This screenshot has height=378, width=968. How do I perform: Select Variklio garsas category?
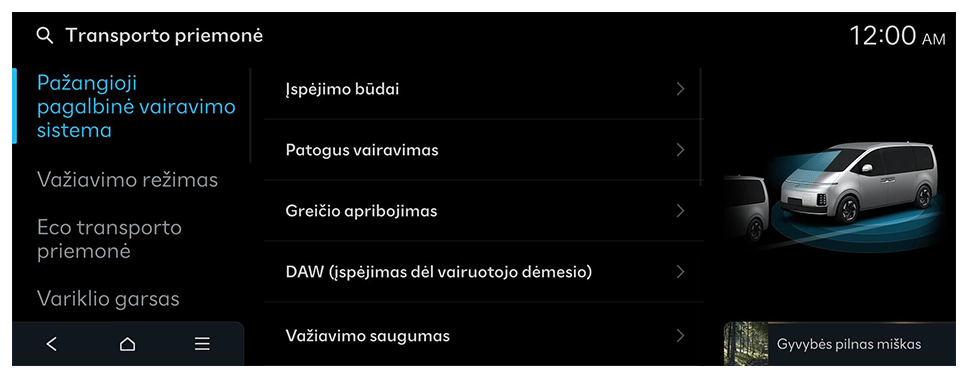tap(108, 299)
